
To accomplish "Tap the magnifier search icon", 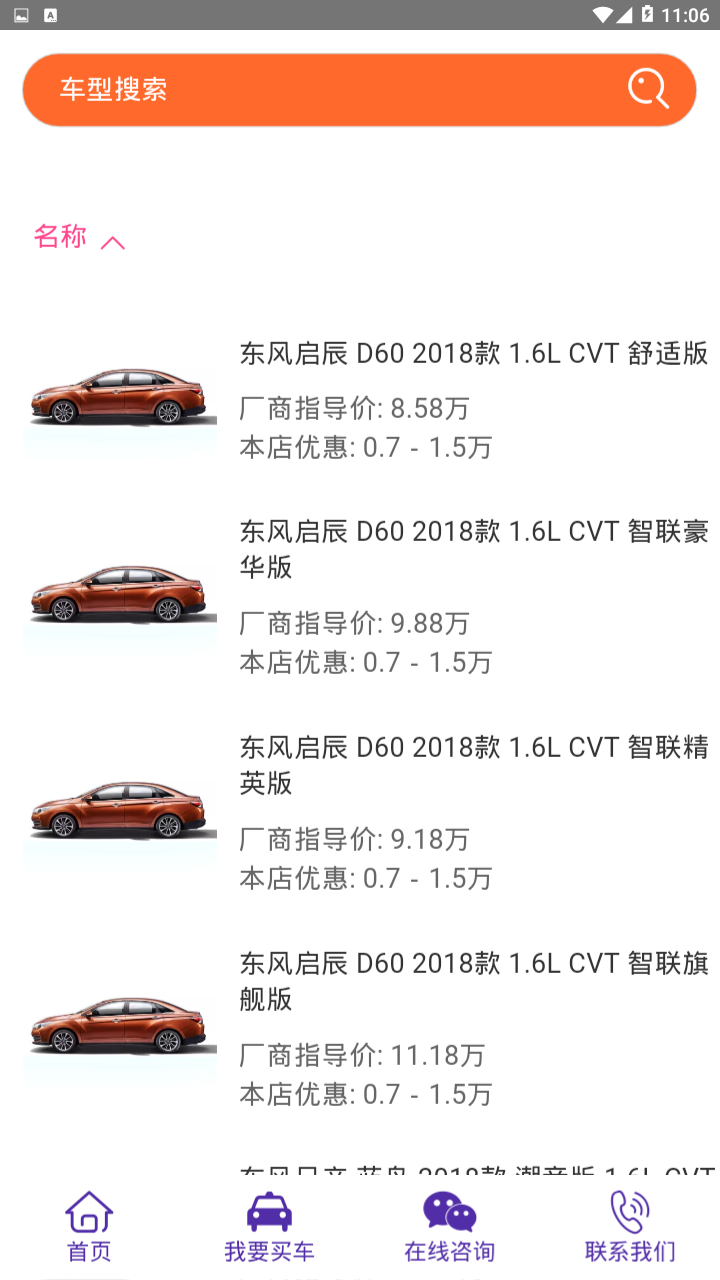I will (x=648, y=90).
